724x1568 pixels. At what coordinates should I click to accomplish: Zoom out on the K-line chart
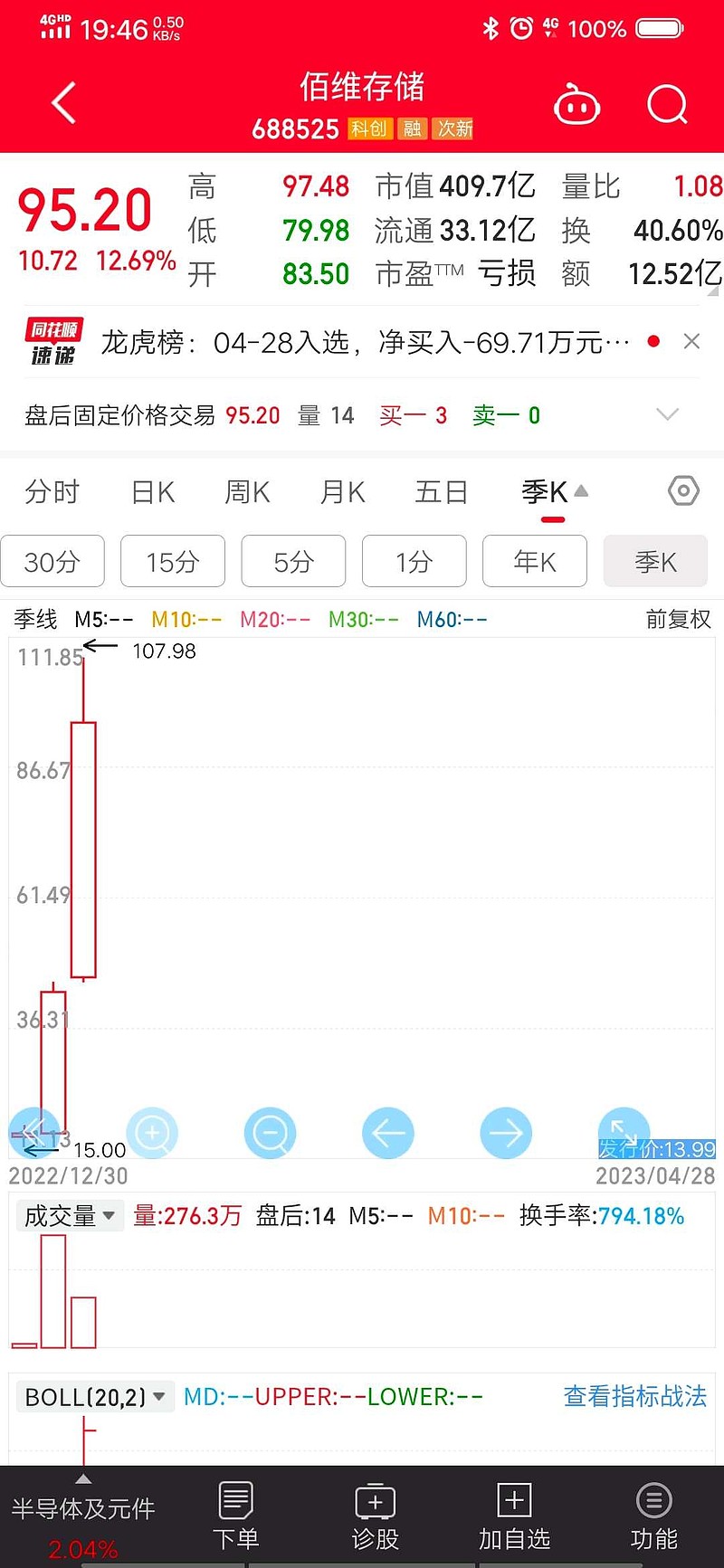tap(270, 1133)
